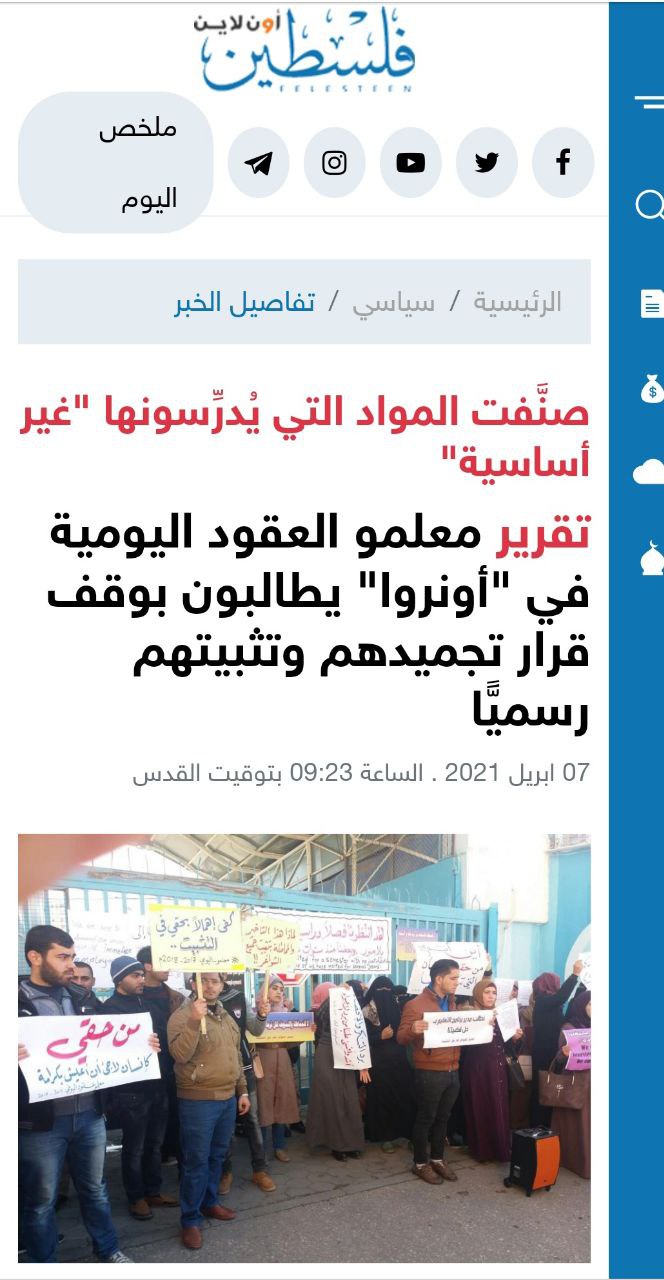Open the Instagram icon
664x1280 pixels.
coord(335,163)
